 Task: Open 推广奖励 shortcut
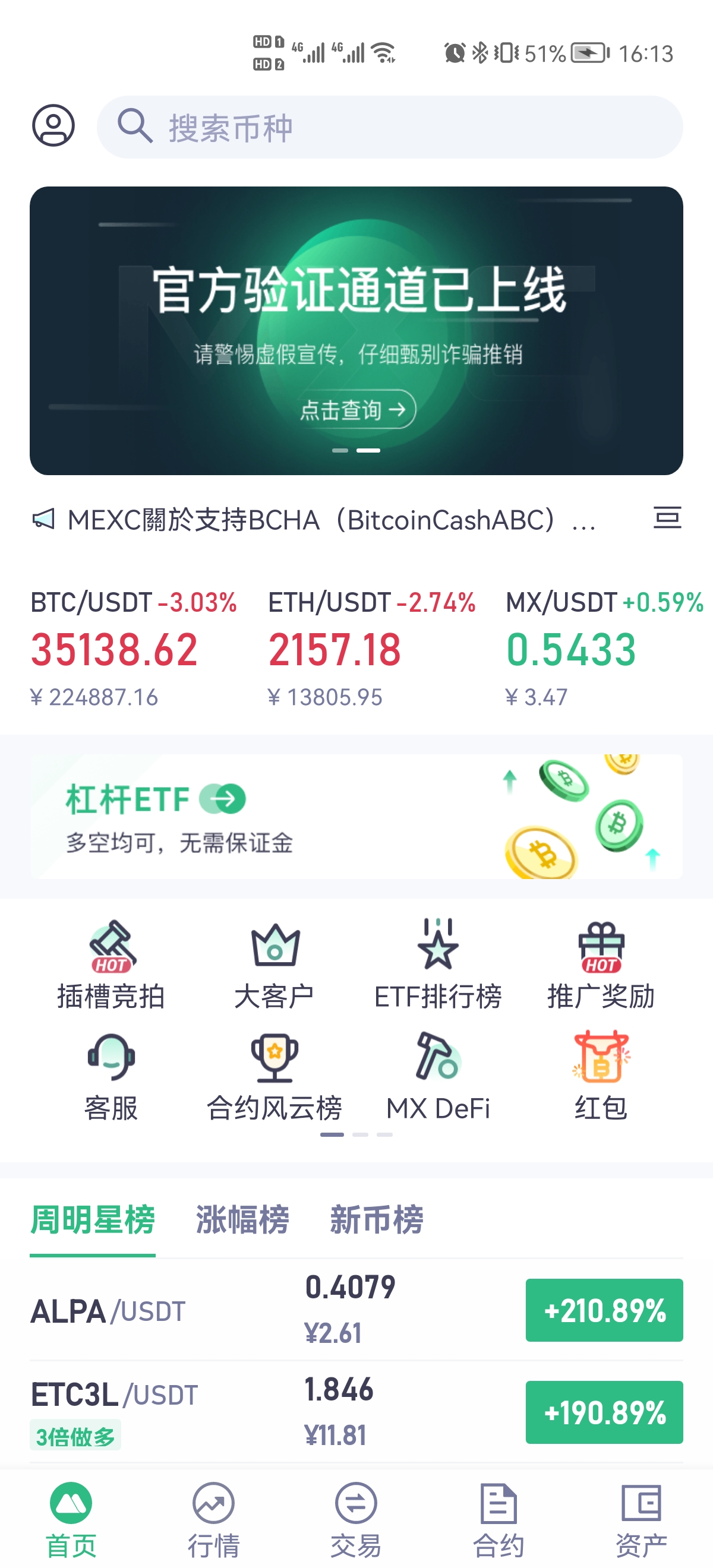(601, 965)
